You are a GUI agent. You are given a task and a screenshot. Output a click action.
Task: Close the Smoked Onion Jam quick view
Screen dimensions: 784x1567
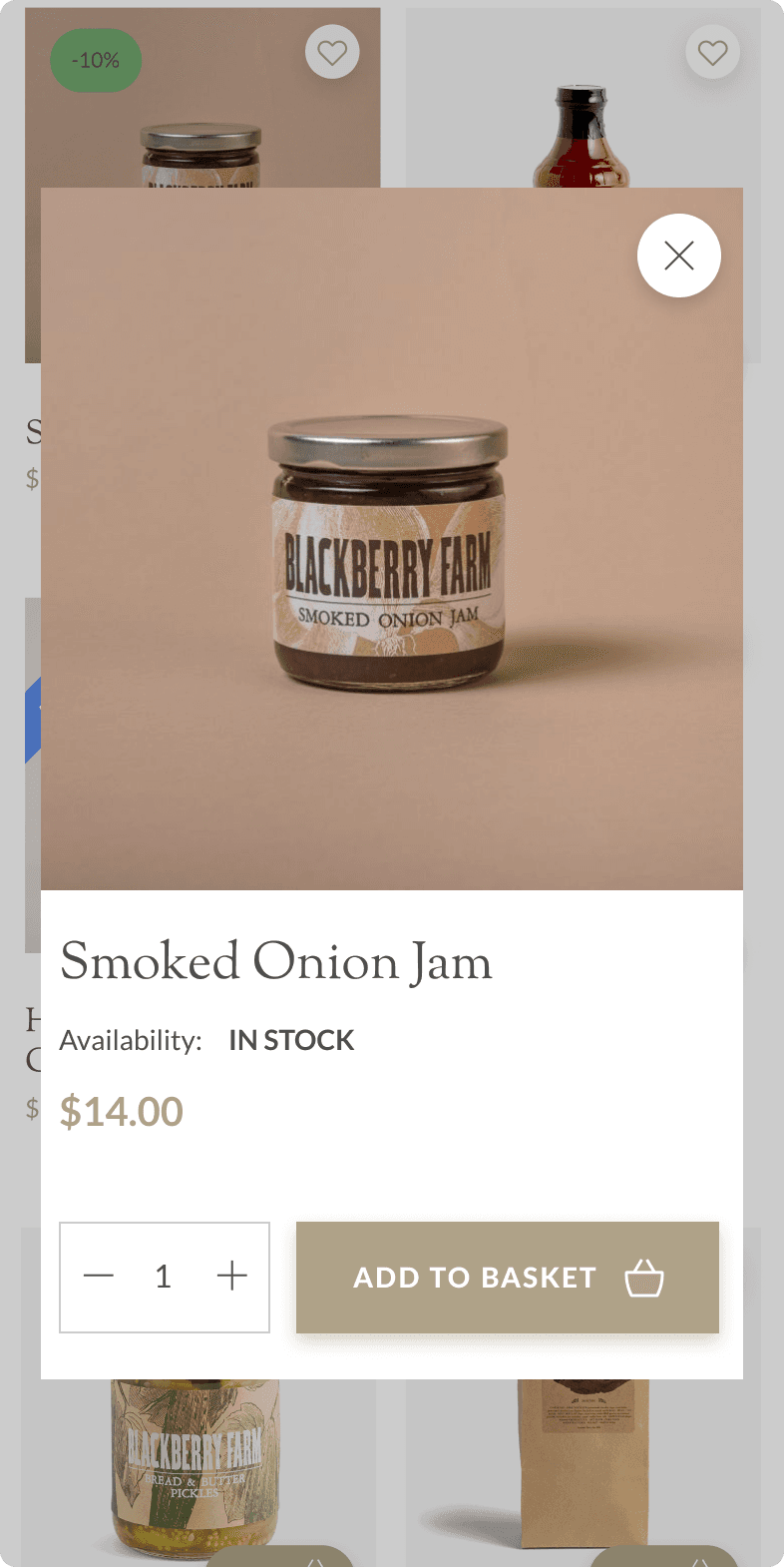click(x=678, y=256)
